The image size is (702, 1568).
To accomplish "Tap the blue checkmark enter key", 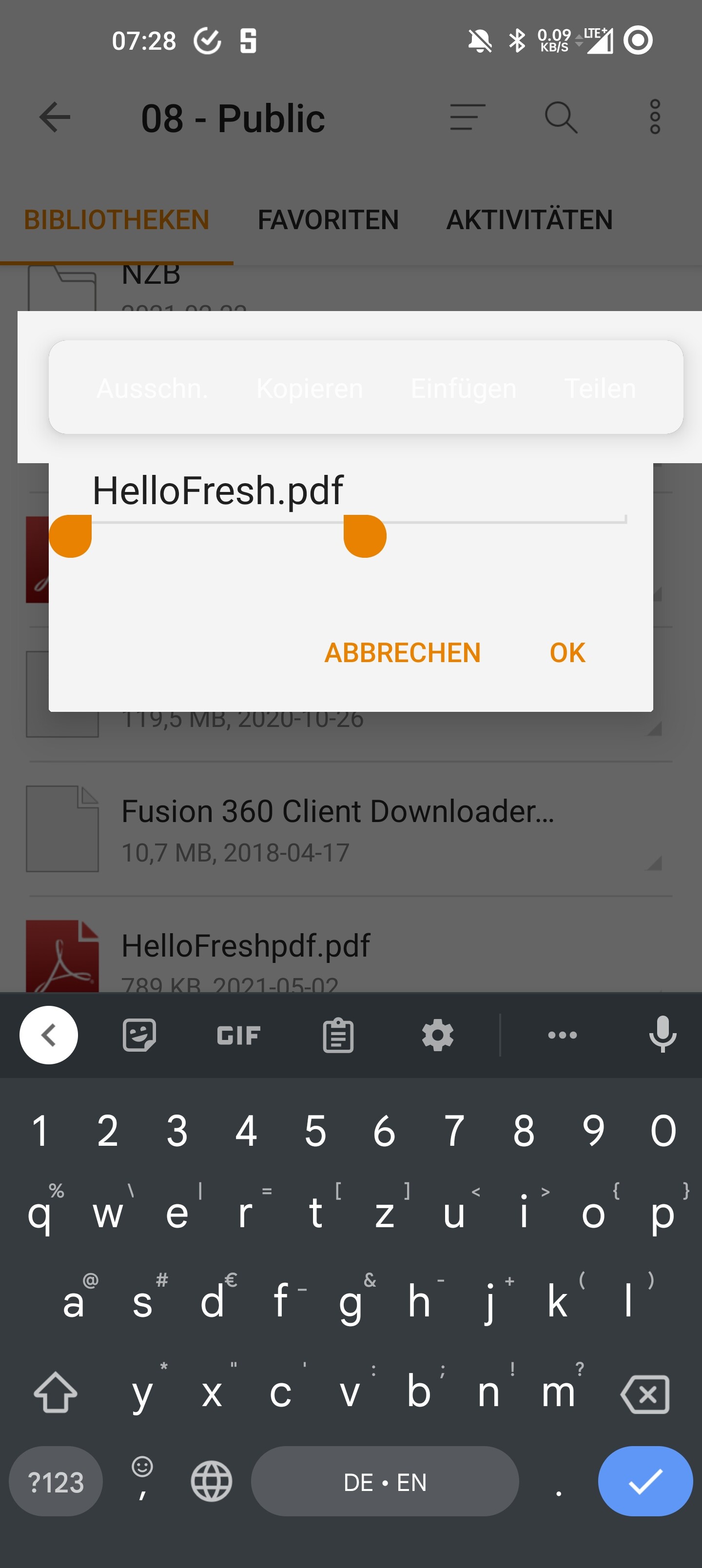I will click(x=645, y=1481).
